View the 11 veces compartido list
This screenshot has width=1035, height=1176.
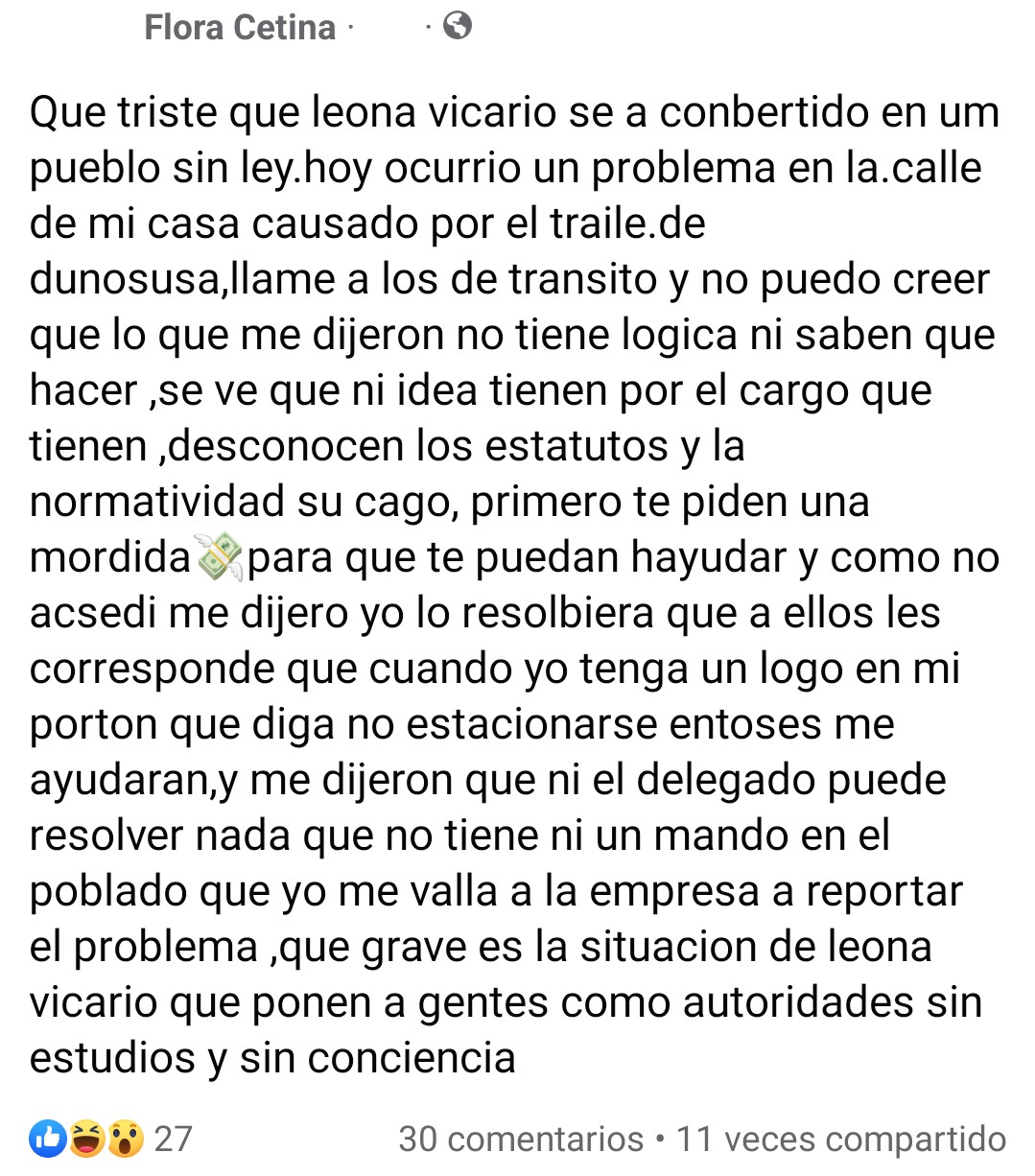tap(841, 1139)
